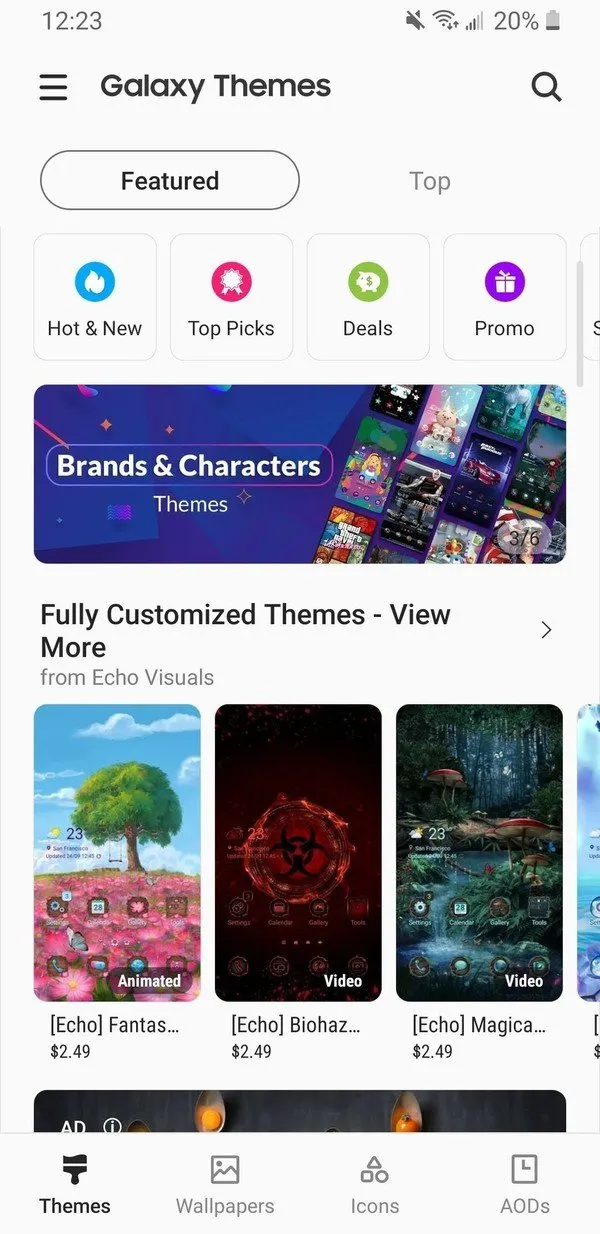This screenshot has width=600, height=1234.
Task: Open the Hot & New category
Action: [95, 297]
